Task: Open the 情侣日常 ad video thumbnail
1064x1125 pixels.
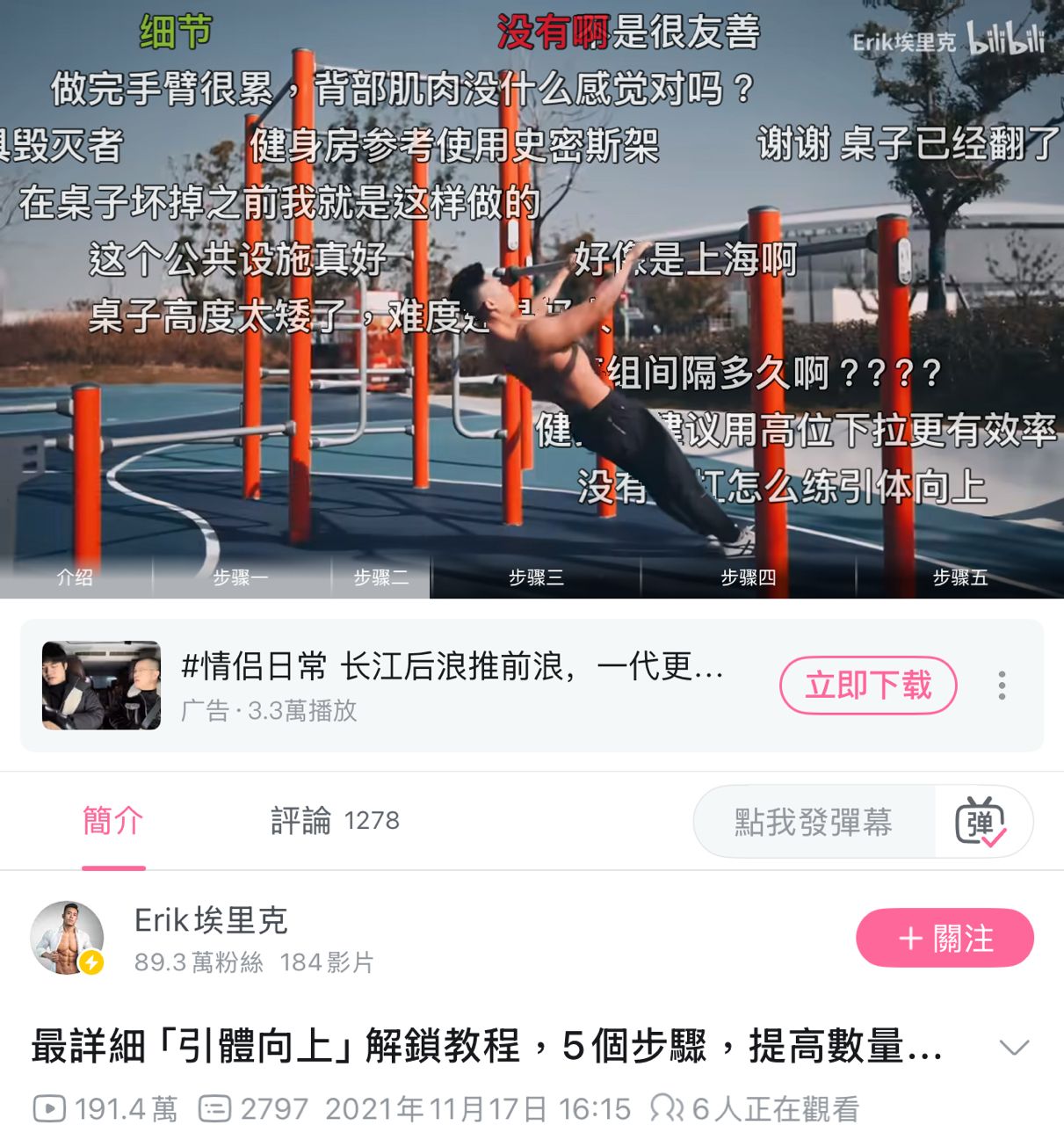Action: coord(101,686)
